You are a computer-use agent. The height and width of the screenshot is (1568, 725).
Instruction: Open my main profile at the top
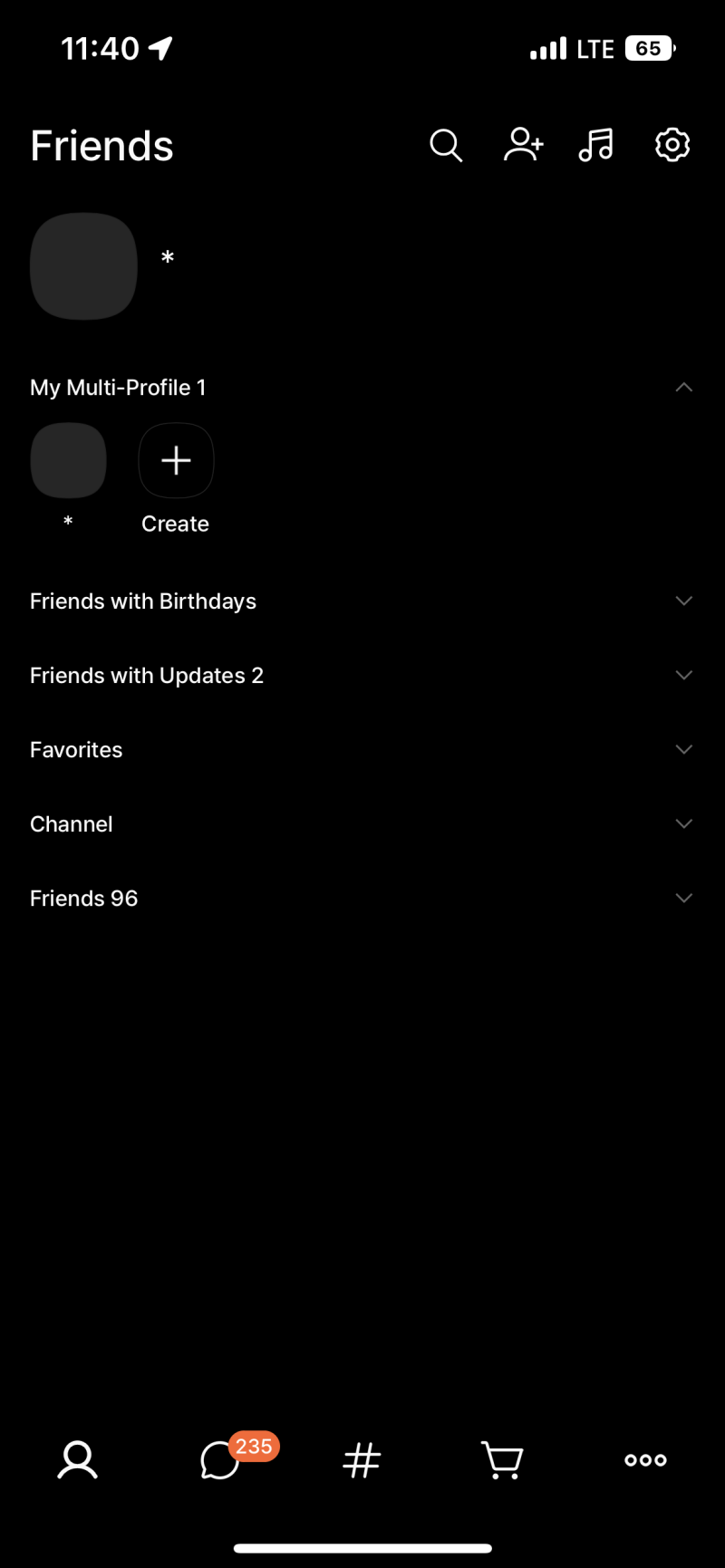pyautogui.click(x=83, y=266)
